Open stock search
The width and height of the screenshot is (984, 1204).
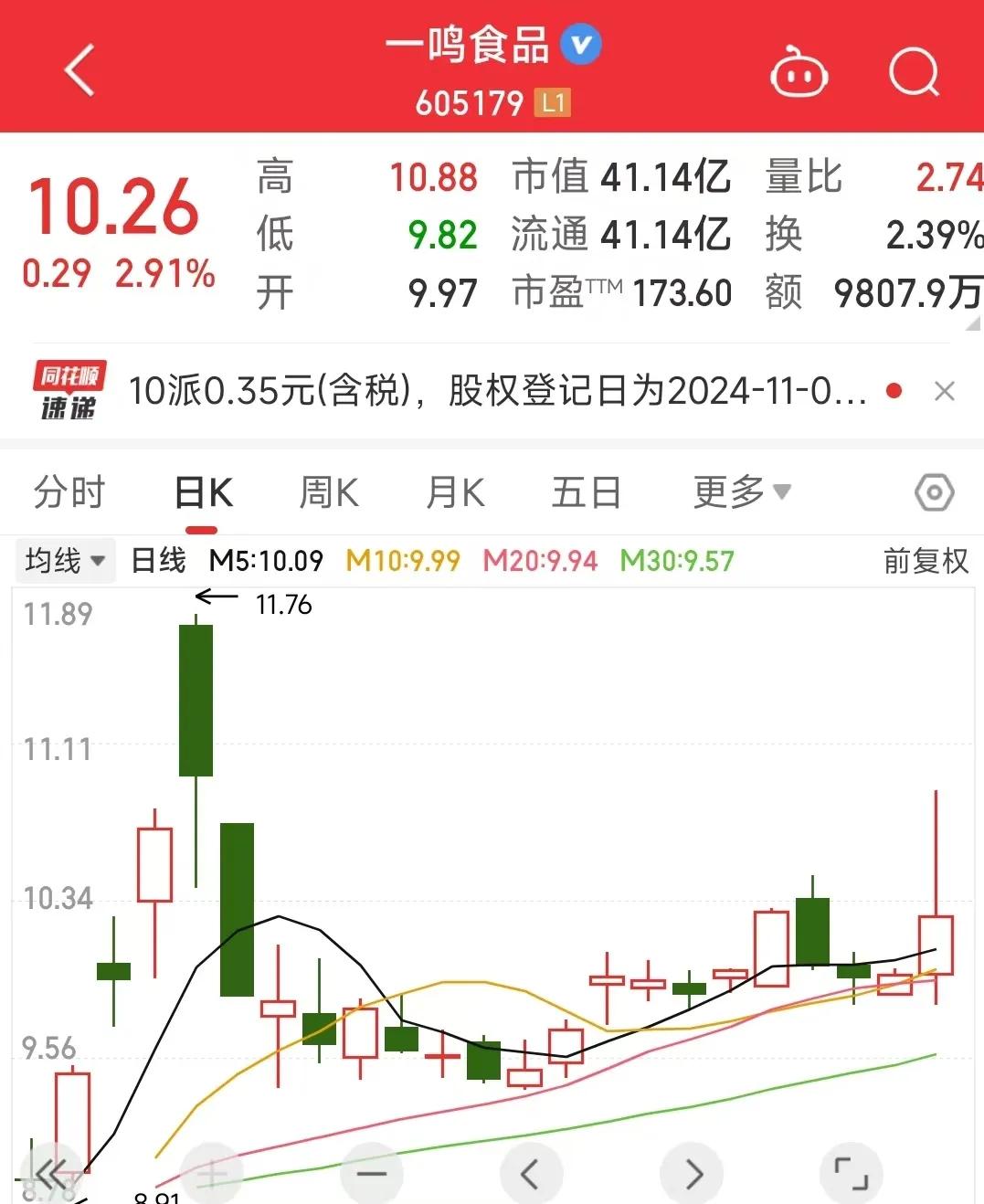click(x=914, y=72)
